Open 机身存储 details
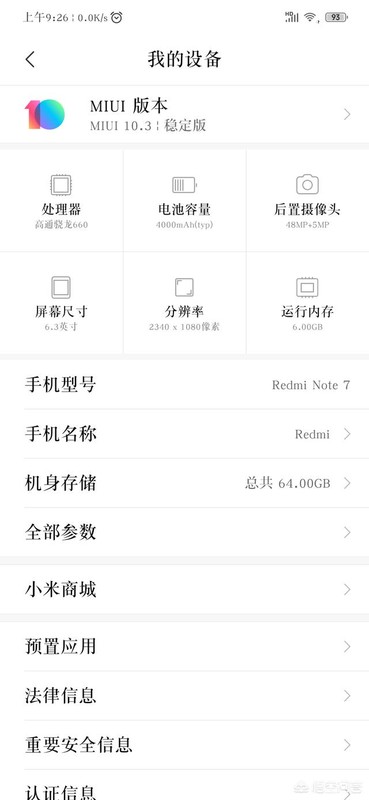The height and width of the screenshot is (800, 369). pyautogui.click(x=184, y=483)
